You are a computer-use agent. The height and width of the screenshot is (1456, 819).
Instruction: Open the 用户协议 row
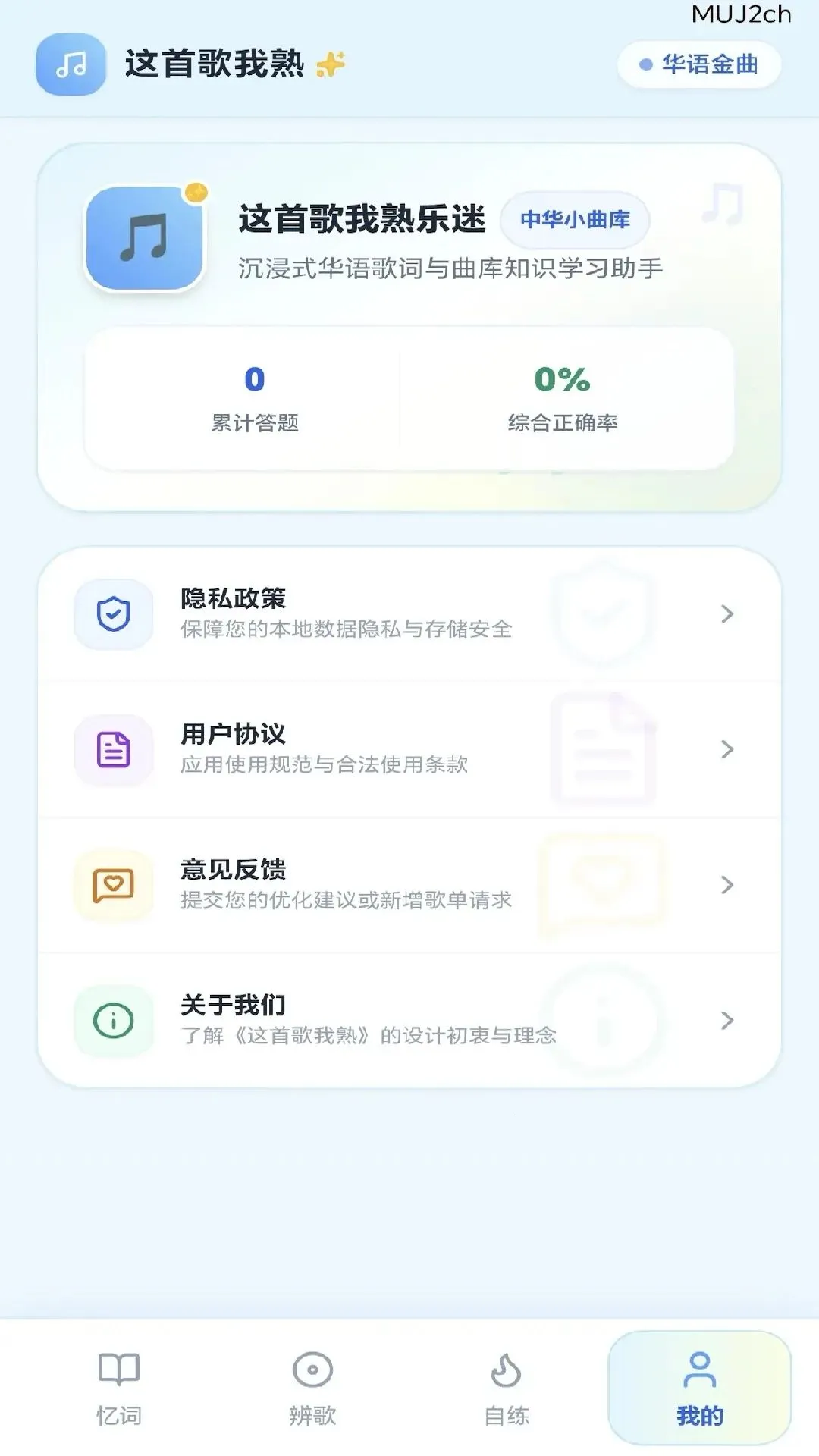pos(409,750)
